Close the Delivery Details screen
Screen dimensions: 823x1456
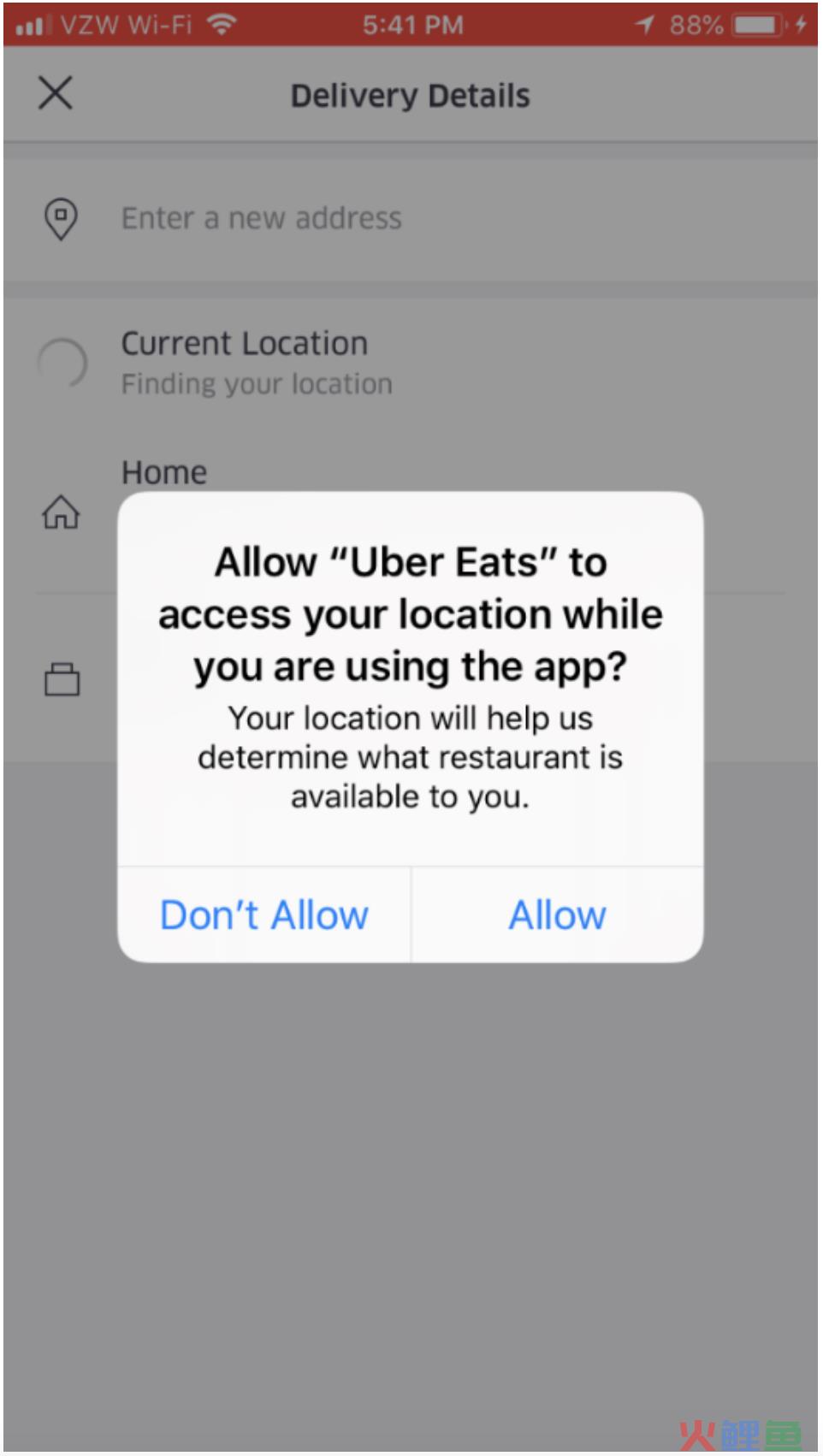click(x=56, y=92)
